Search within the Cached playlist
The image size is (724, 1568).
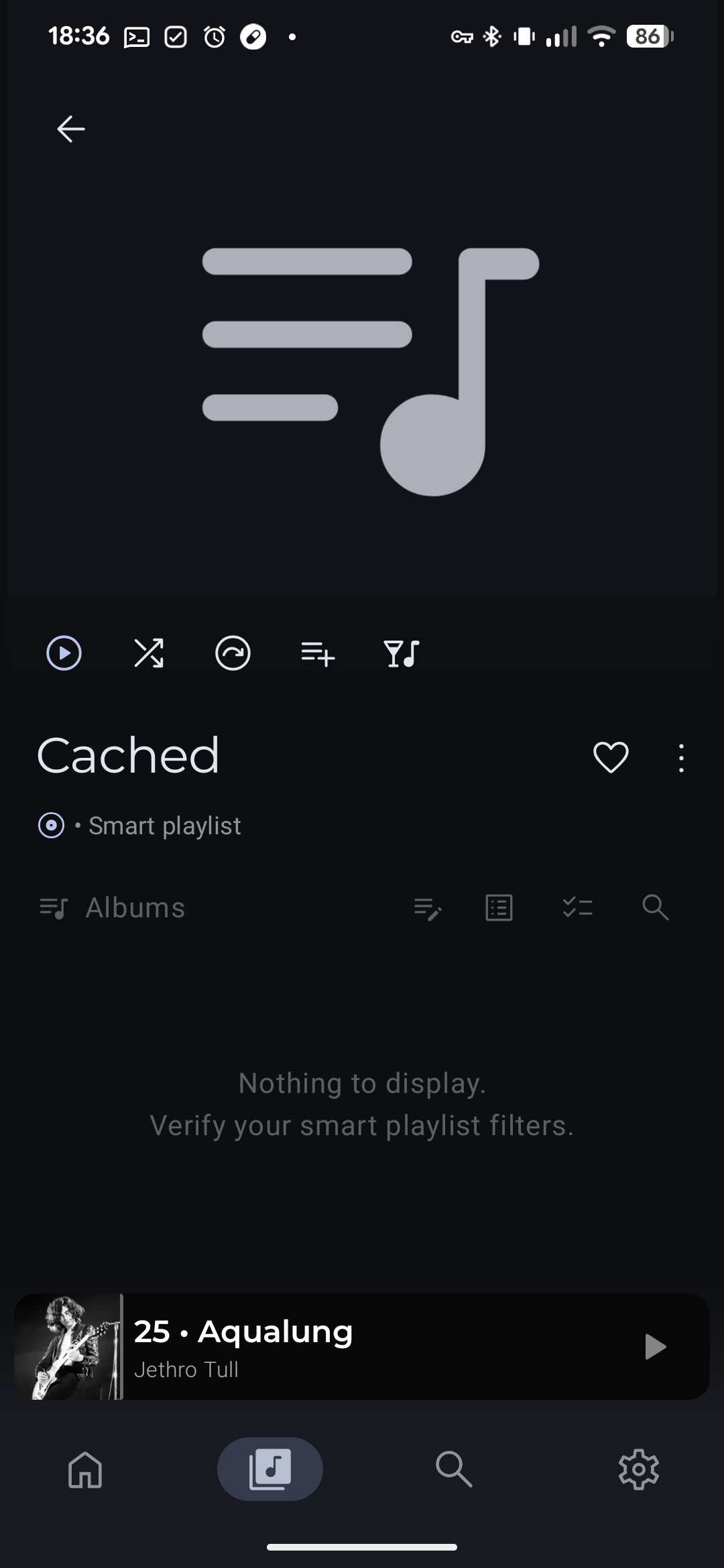tap(655, 908)
